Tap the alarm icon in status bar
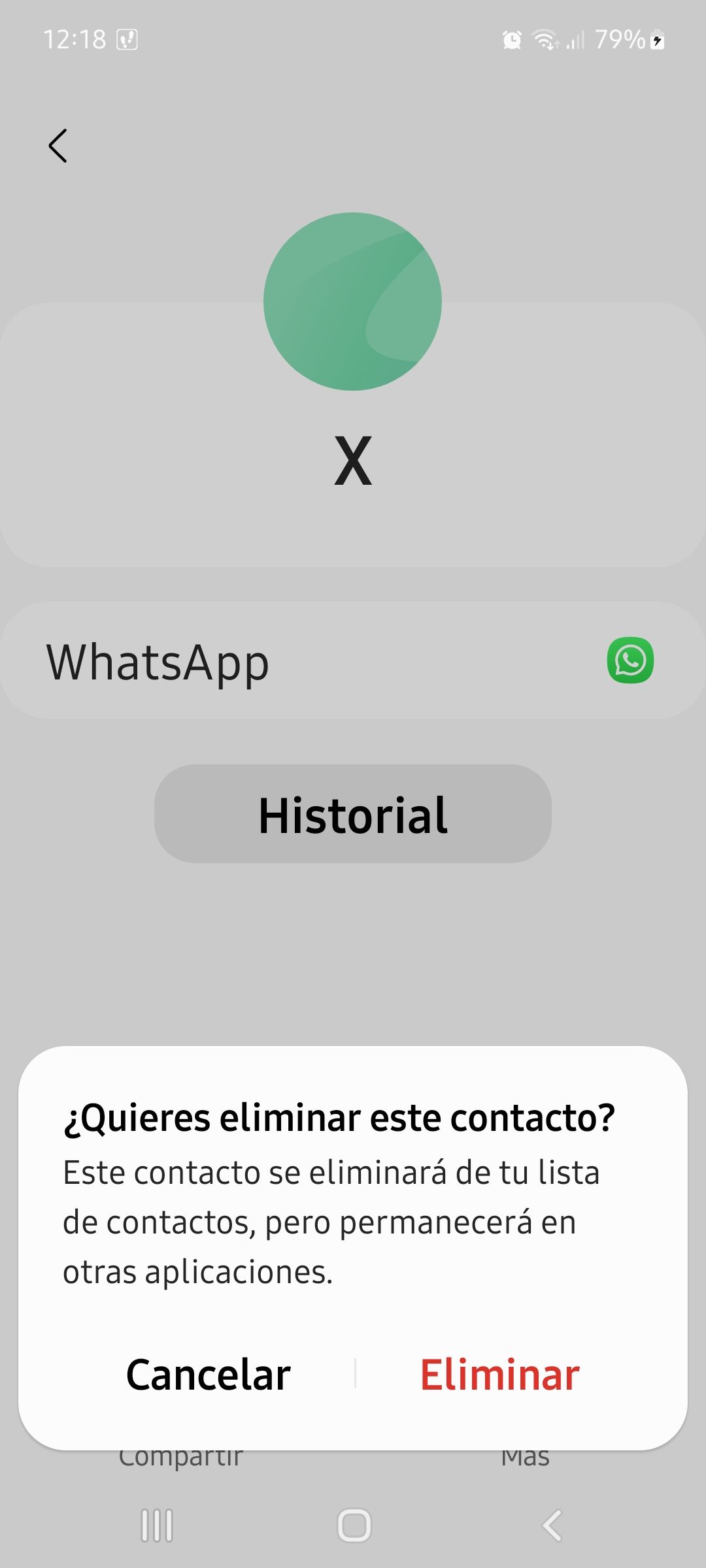The width and height of the screenshot is (706, 1568). [x=512, y=41]
